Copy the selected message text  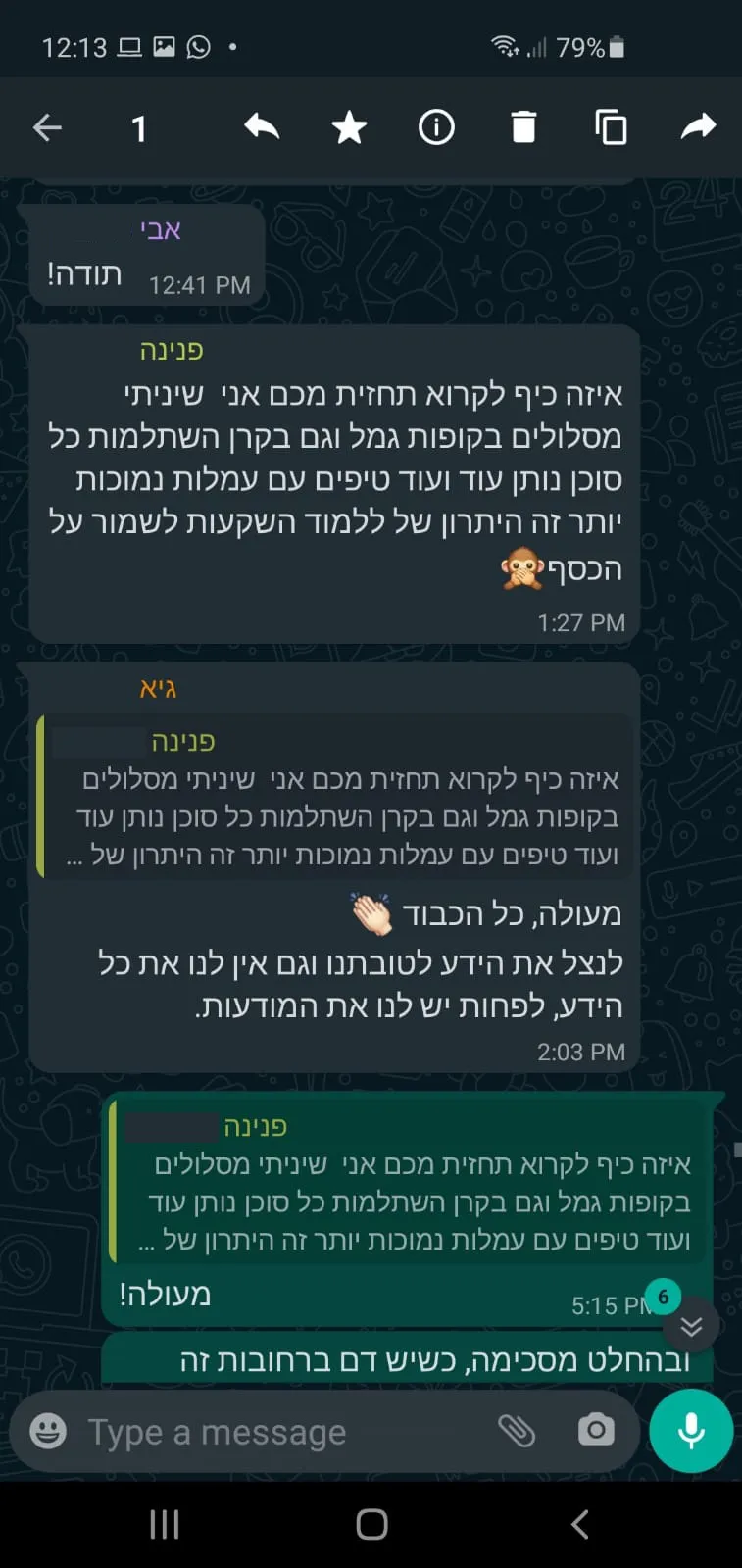pos(611,127)
